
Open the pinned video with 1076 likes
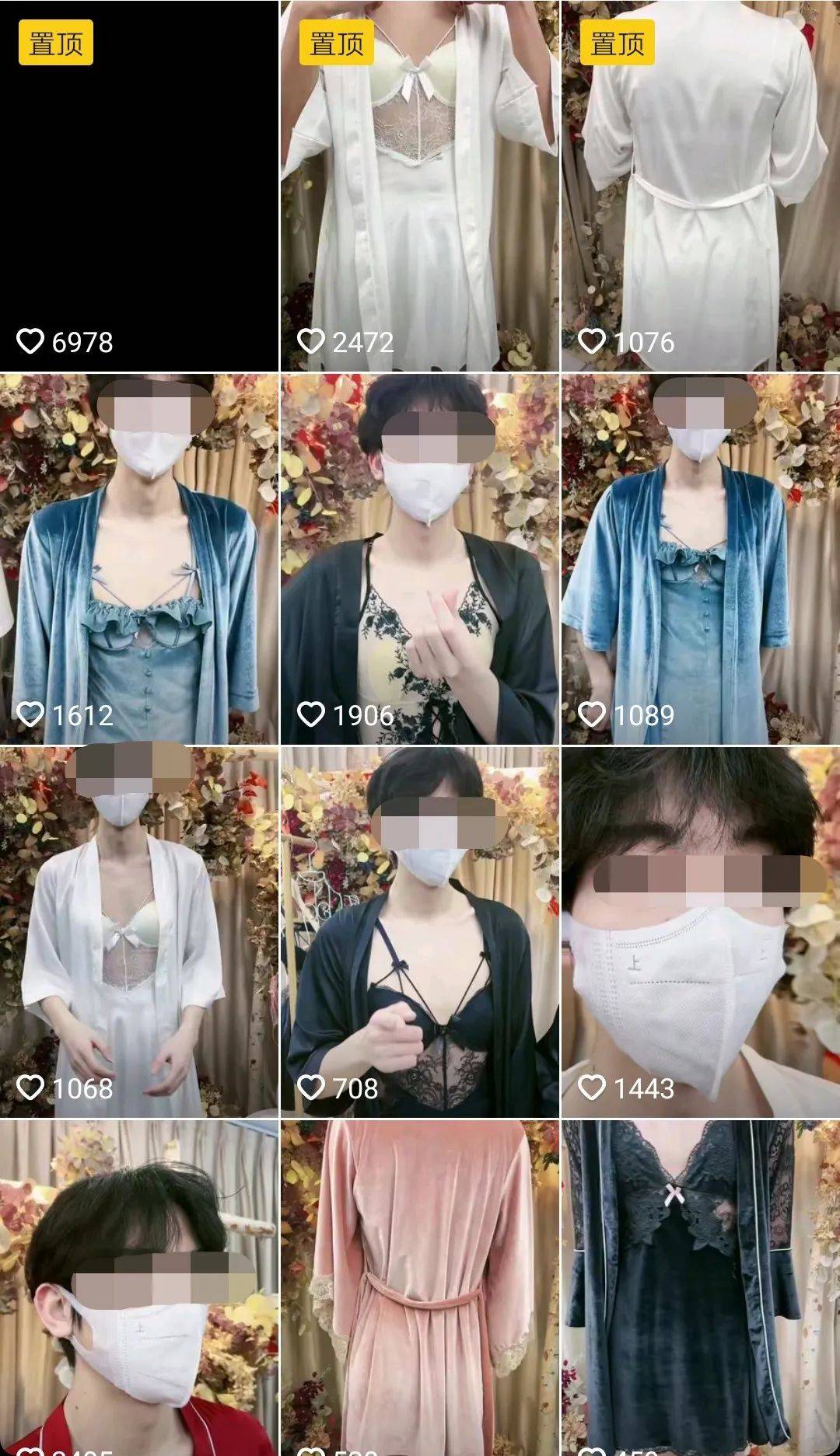pyautogui.click(x=700, y=187)
